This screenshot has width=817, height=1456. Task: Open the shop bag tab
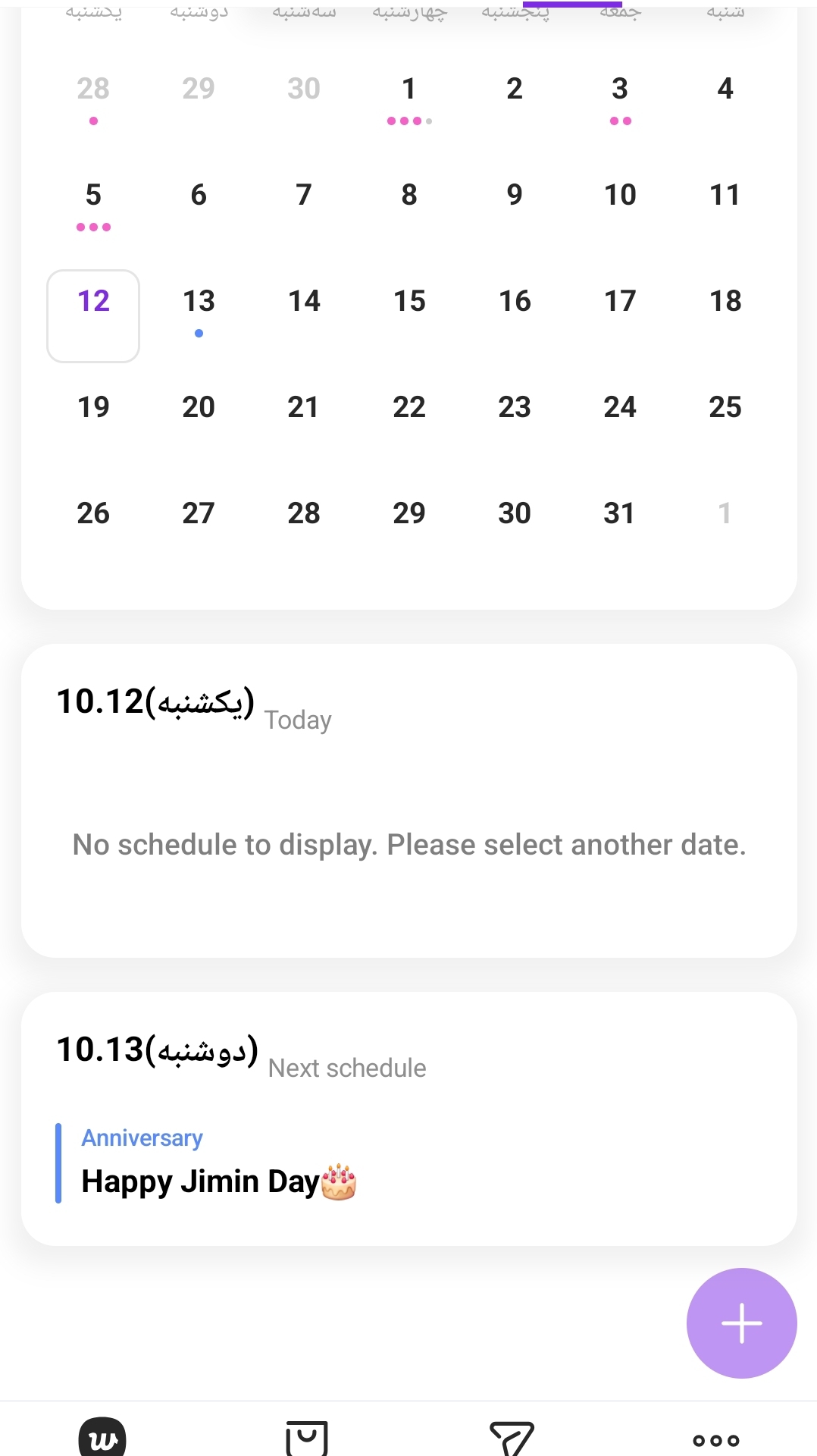pos(306,1438)
